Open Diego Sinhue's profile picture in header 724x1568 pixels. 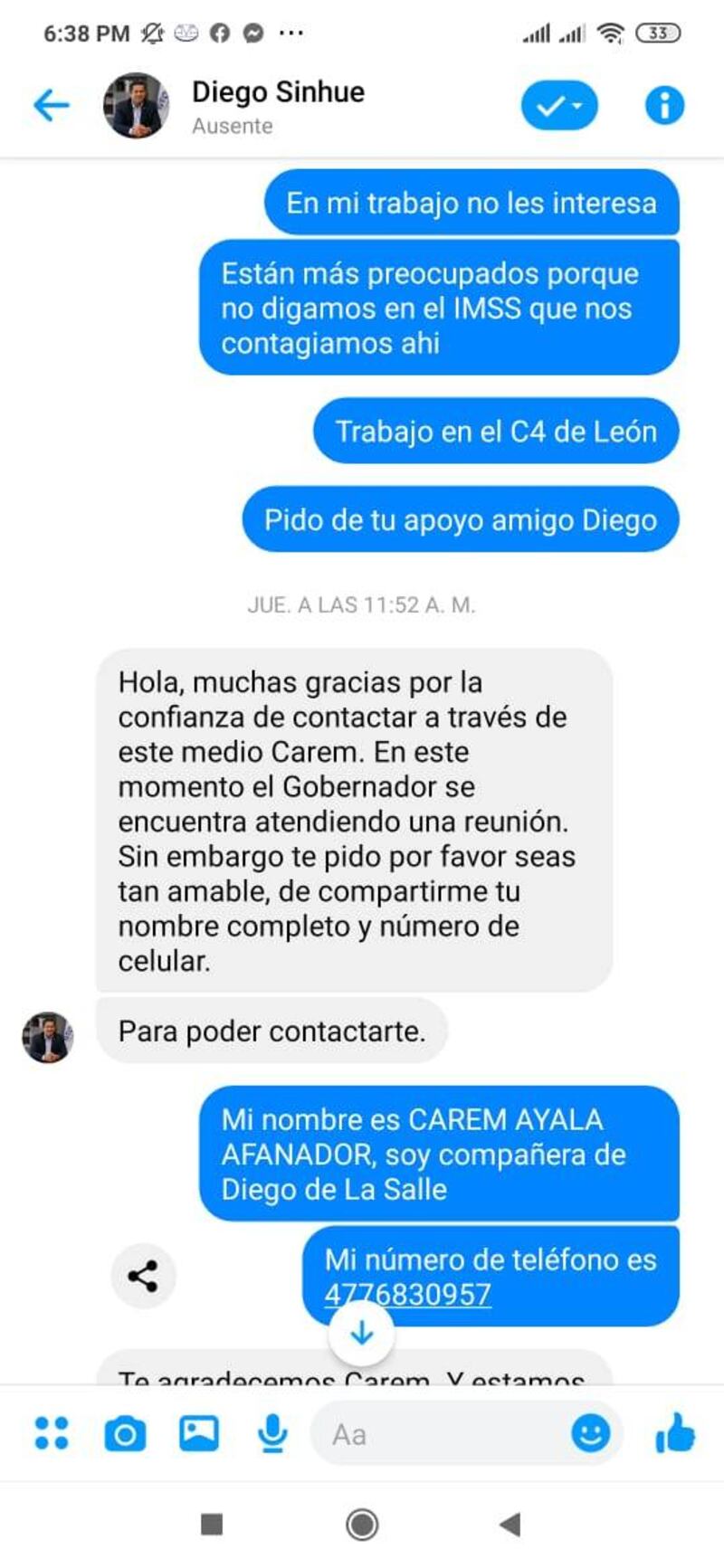coord(136,106)
